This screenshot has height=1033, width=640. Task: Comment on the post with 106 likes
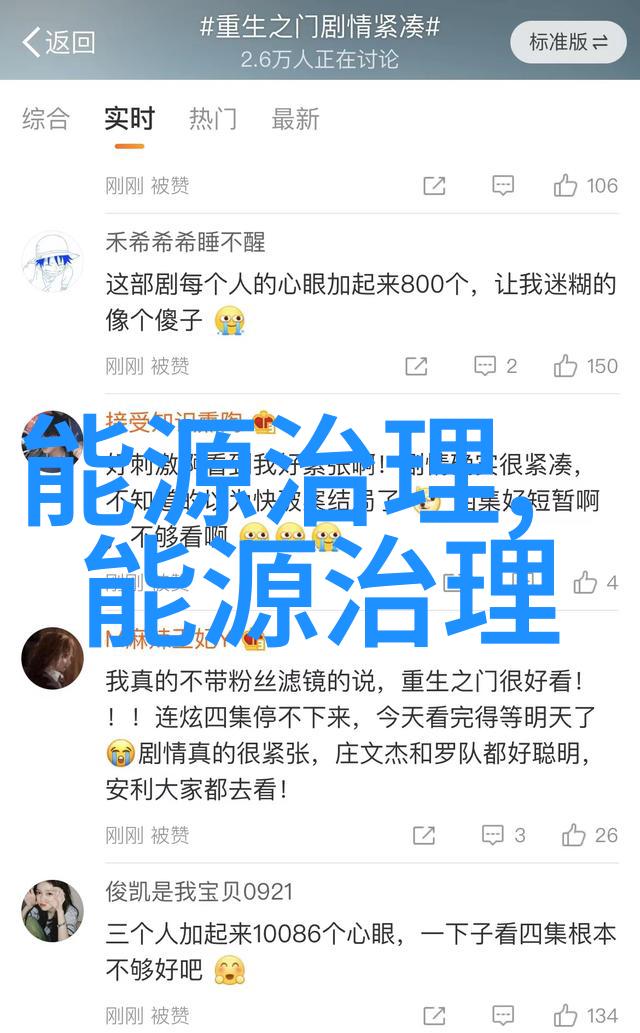tap(503, 186)
